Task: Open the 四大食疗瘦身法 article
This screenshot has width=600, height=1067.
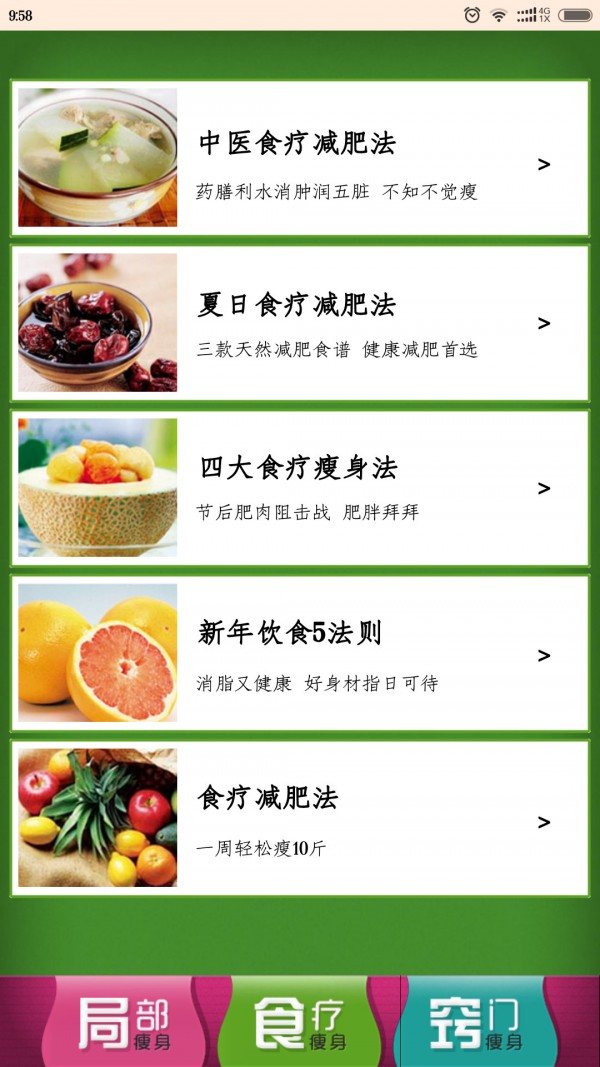Action: point(300,487)
